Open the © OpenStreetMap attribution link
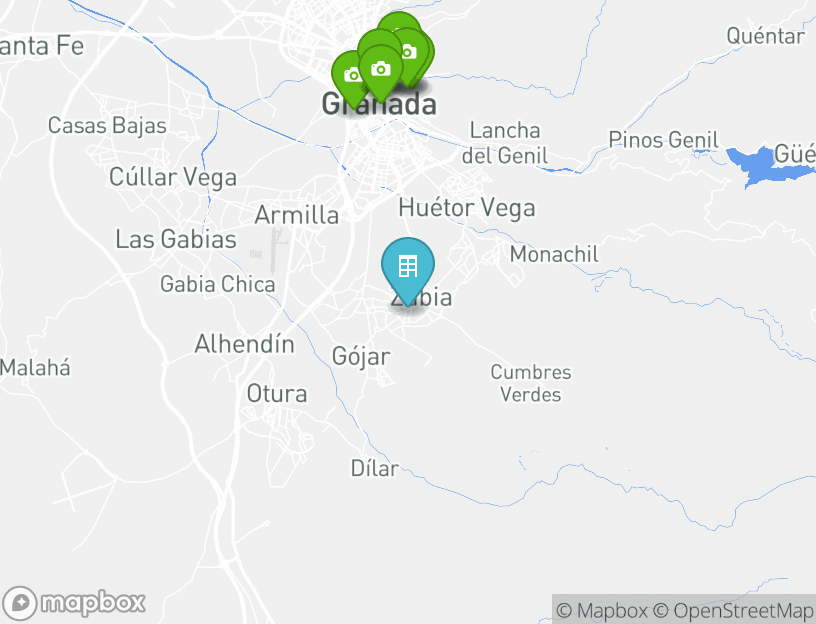Image resolution: width=816 pixels, height=624 pixels. click(734, 610)
